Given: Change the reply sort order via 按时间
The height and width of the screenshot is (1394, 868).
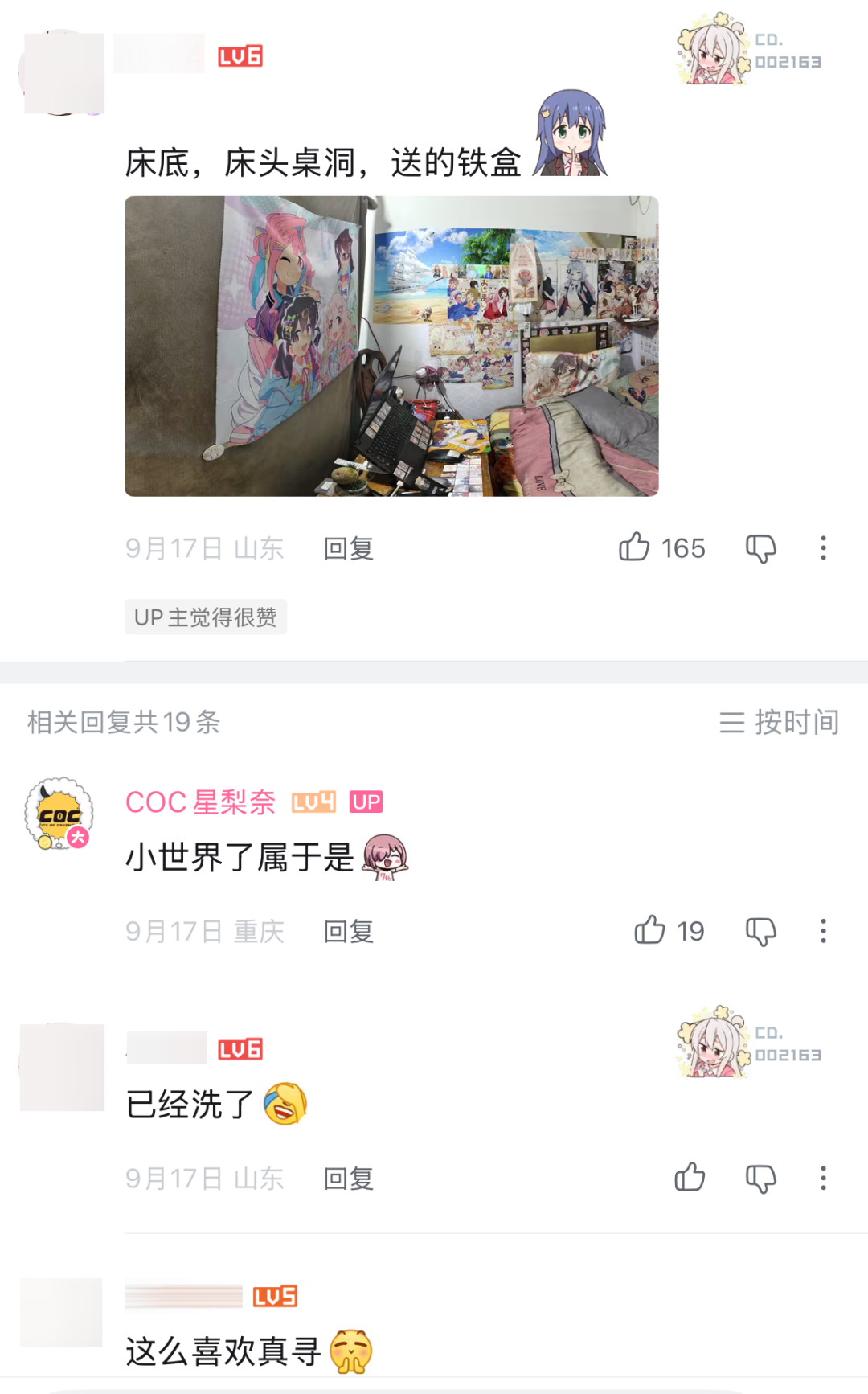Looking at the screenshot, I should pos(779,722).
